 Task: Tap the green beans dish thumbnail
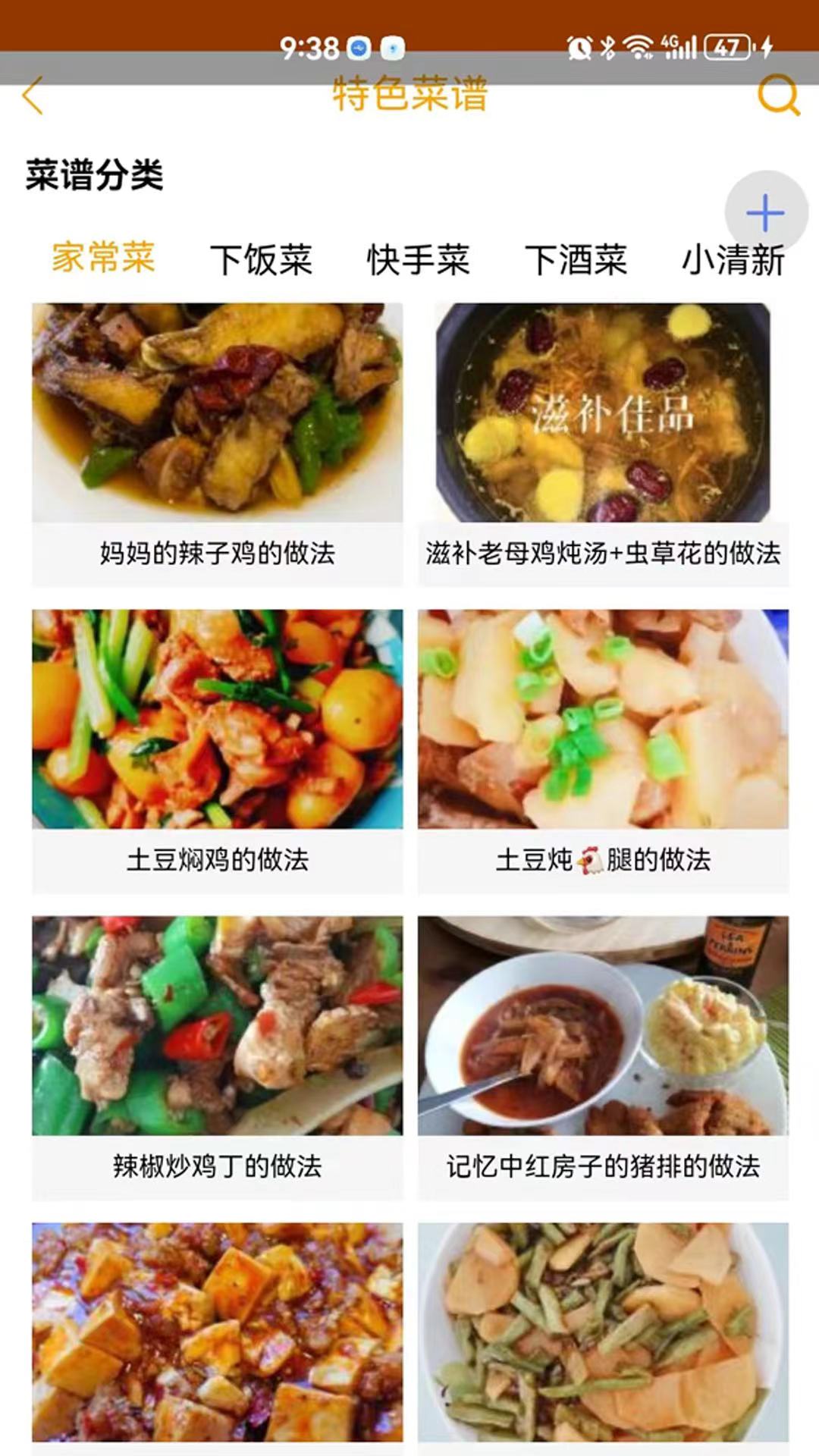tap(603, 1327)
